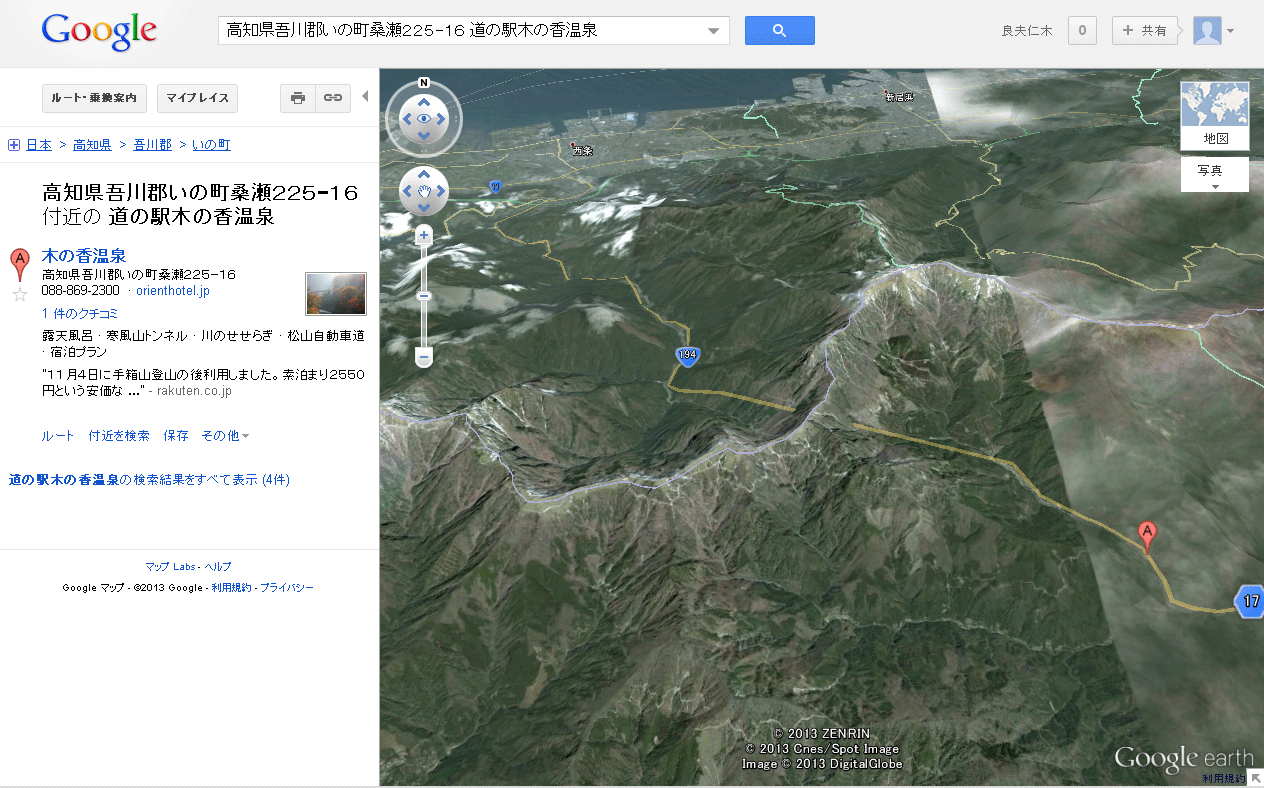Star the 木の香温泉 place
This screenshot has height=788, width=1264.
point(19,294)
